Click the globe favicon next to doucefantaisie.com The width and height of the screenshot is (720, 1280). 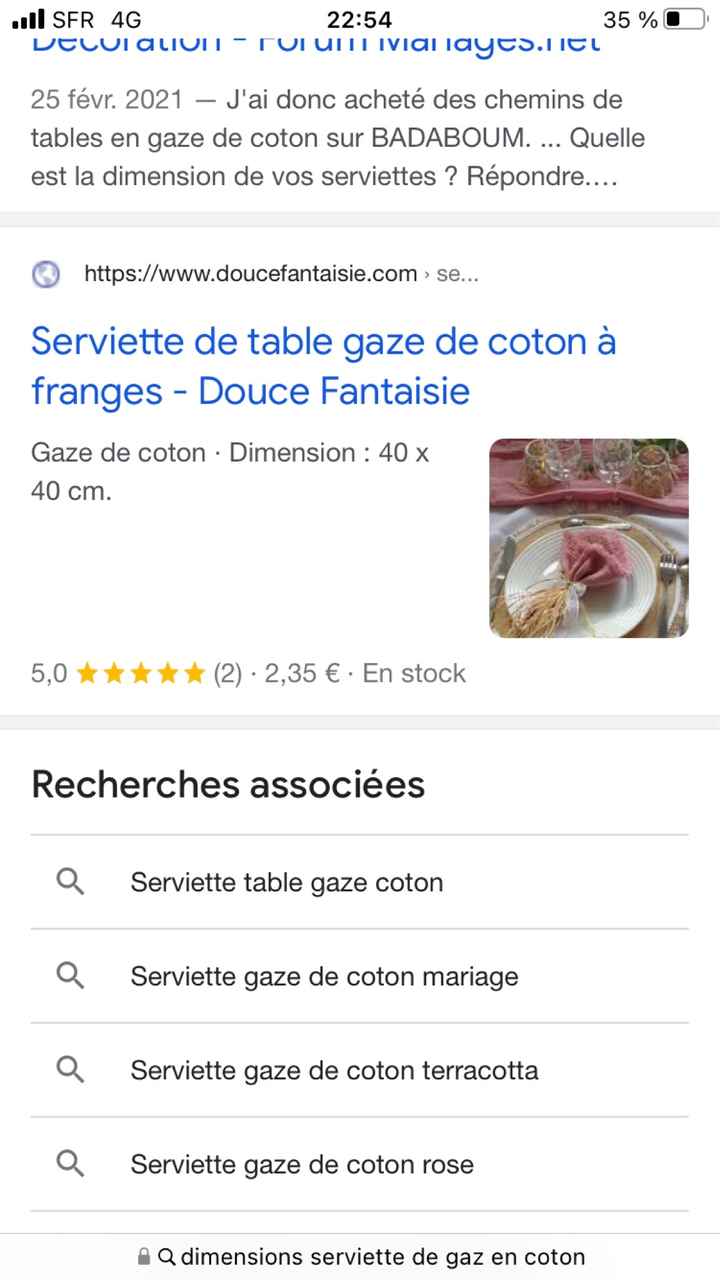click(x=45, y=274)
